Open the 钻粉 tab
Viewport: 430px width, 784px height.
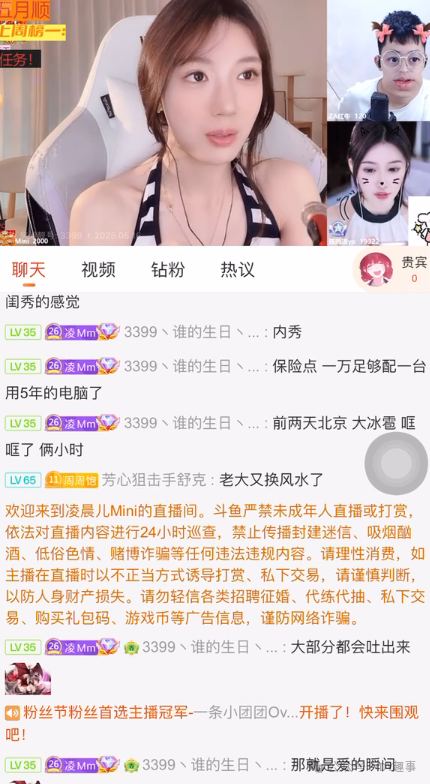click(x=168, y=270)
